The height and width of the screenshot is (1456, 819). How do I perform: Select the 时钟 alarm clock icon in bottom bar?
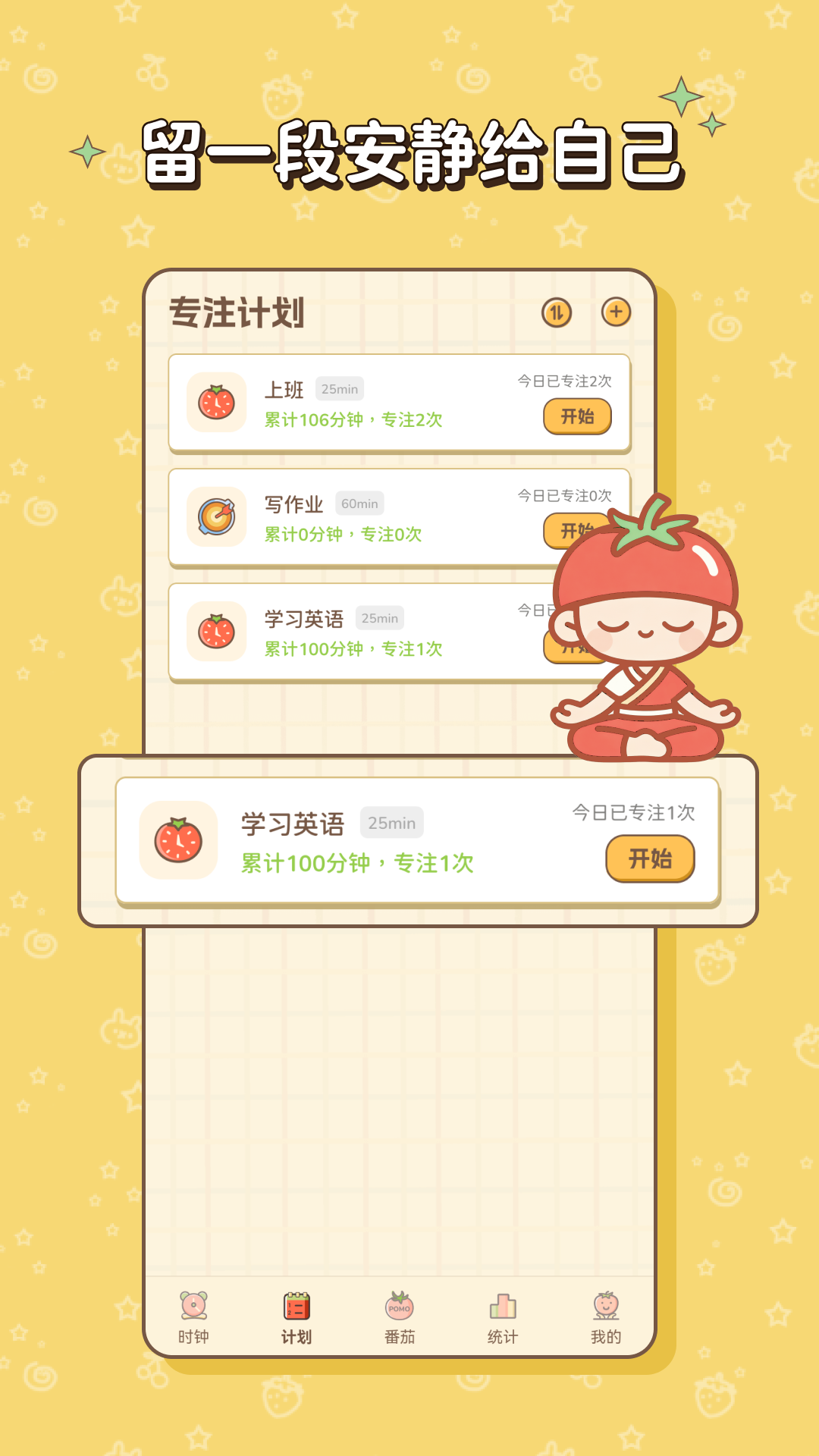click(192, 1302)
